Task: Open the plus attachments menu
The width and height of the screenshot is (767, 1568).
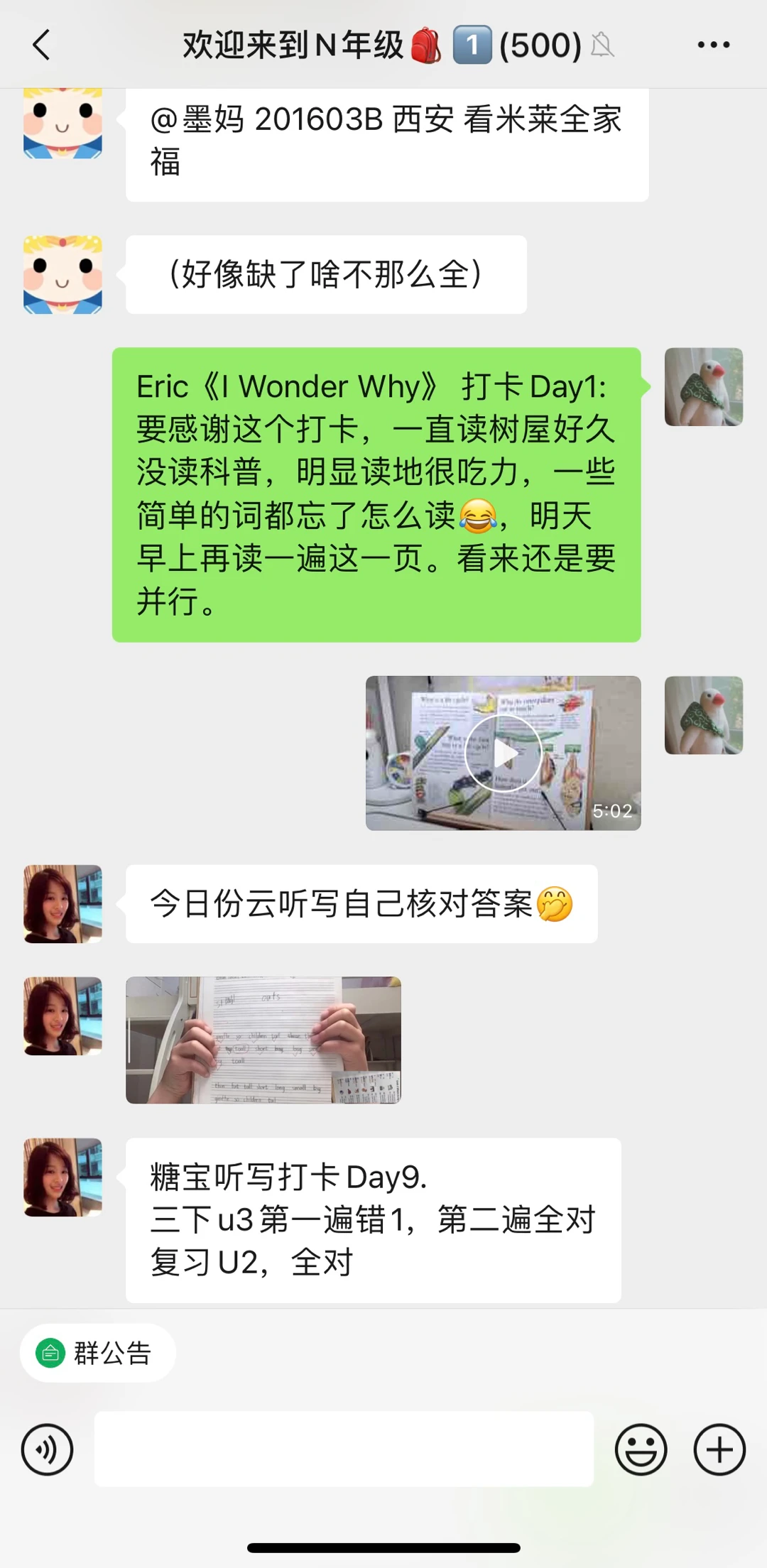Action: (719, 1449)
